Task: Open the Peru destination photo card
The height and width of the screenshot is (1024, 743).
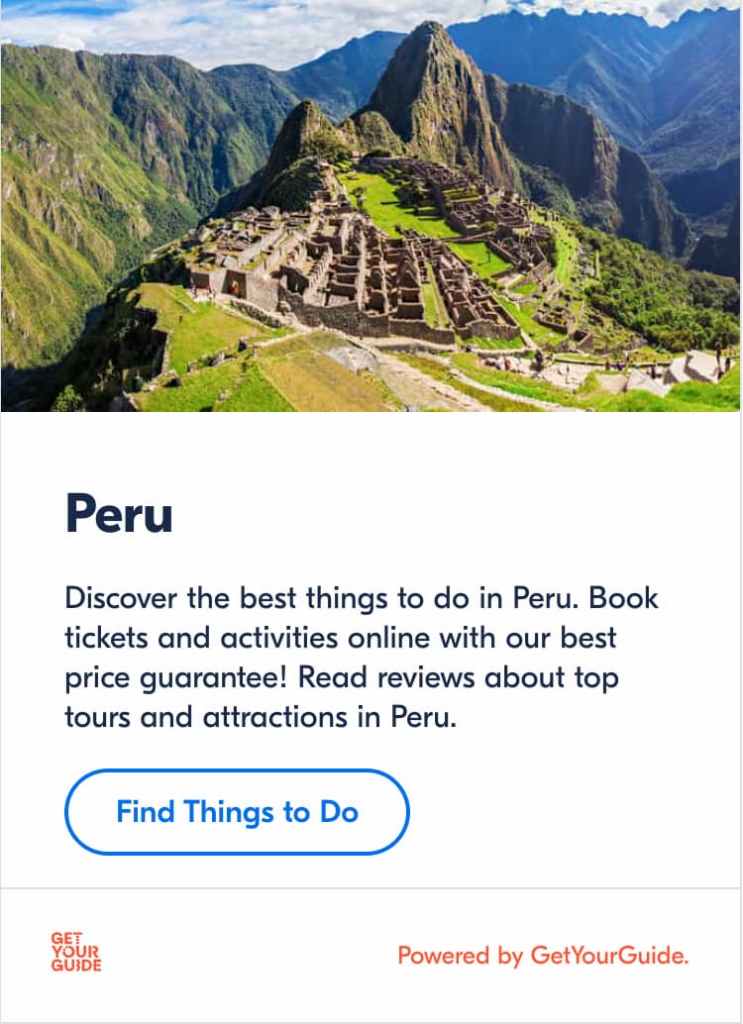Action: (x=371, y=206)
